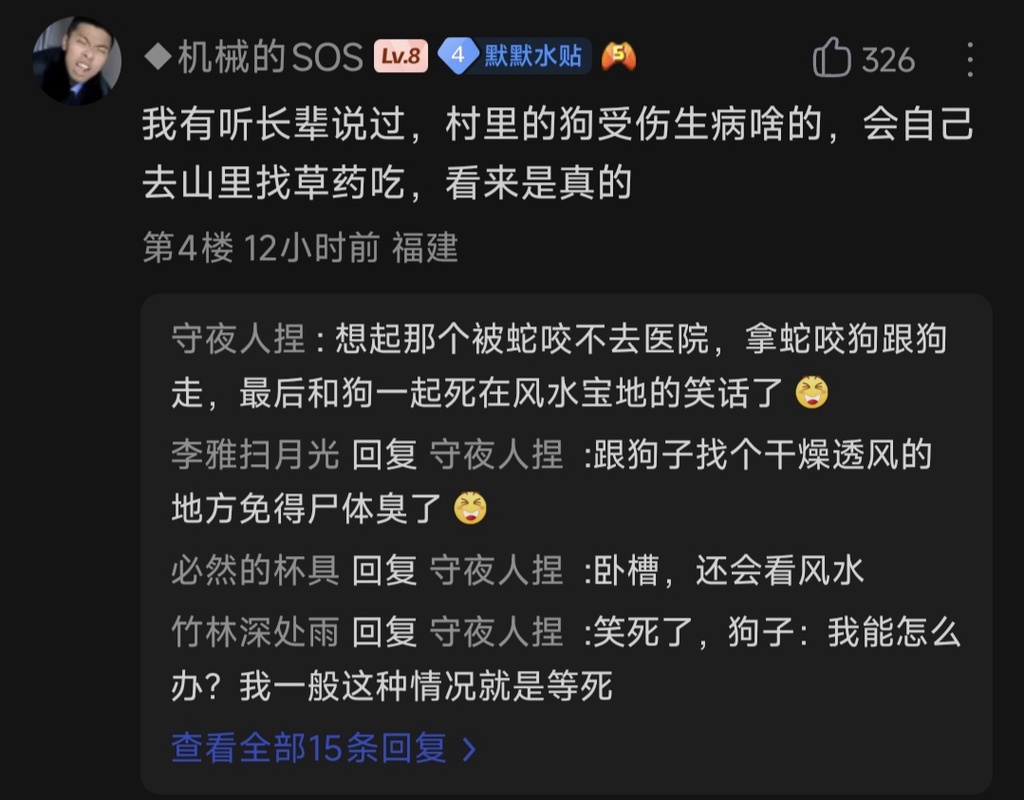Open 竹林深处雨's profile
Viewport: 1024px width, 800px height.
pos(255,632)
